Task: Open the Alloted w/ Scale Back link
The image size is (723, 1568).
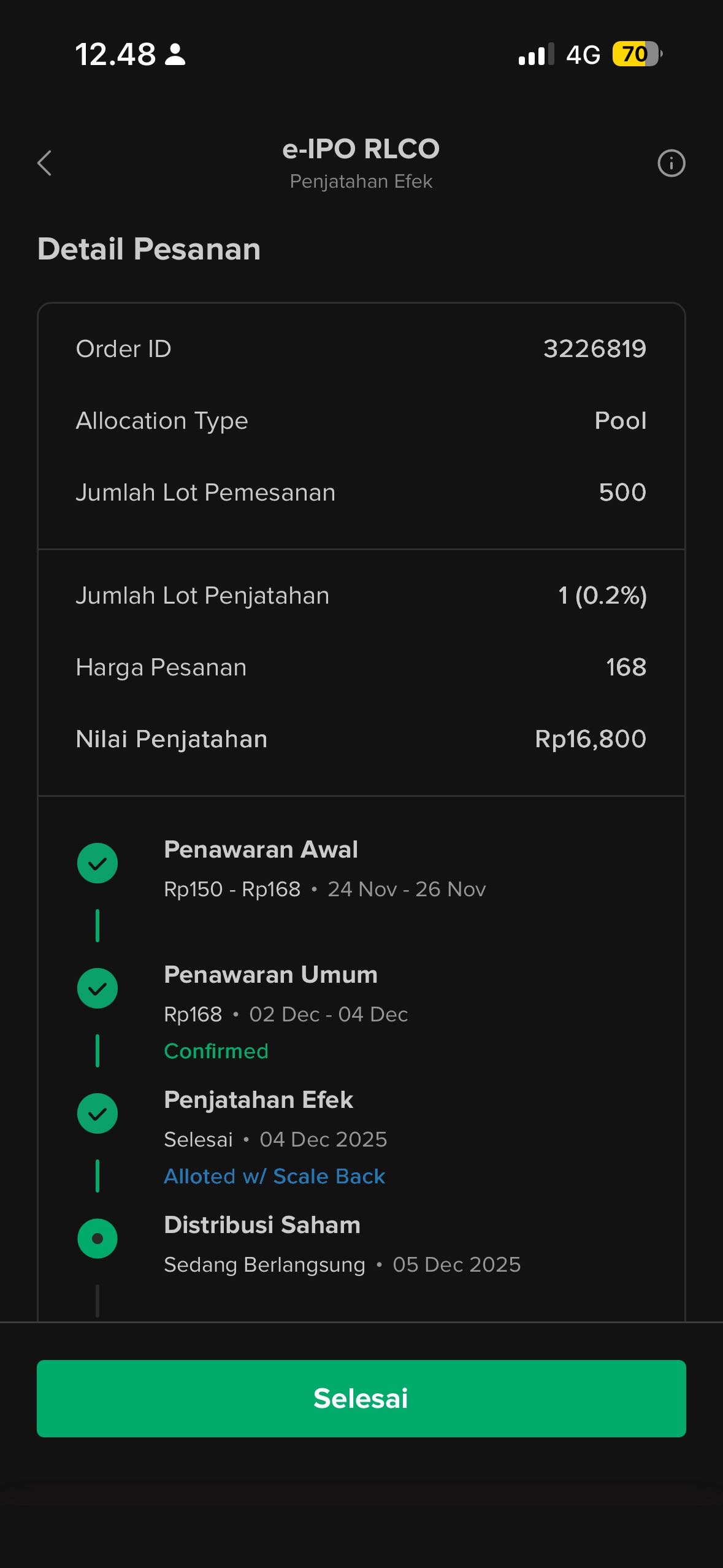Action: (x=274, y=1176)
